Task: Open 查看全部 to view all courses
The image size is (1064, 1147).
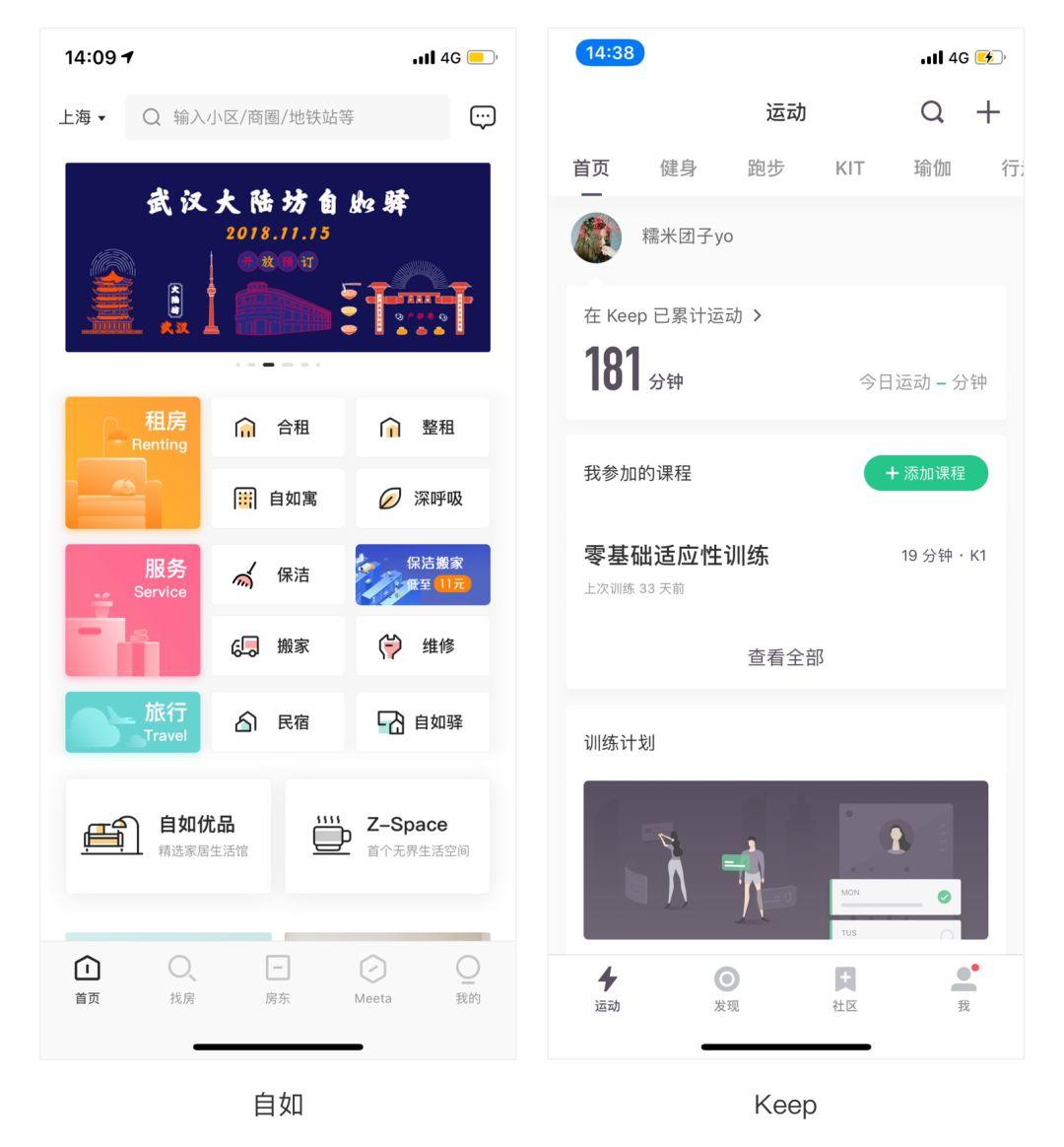Action: pos(785,657)
